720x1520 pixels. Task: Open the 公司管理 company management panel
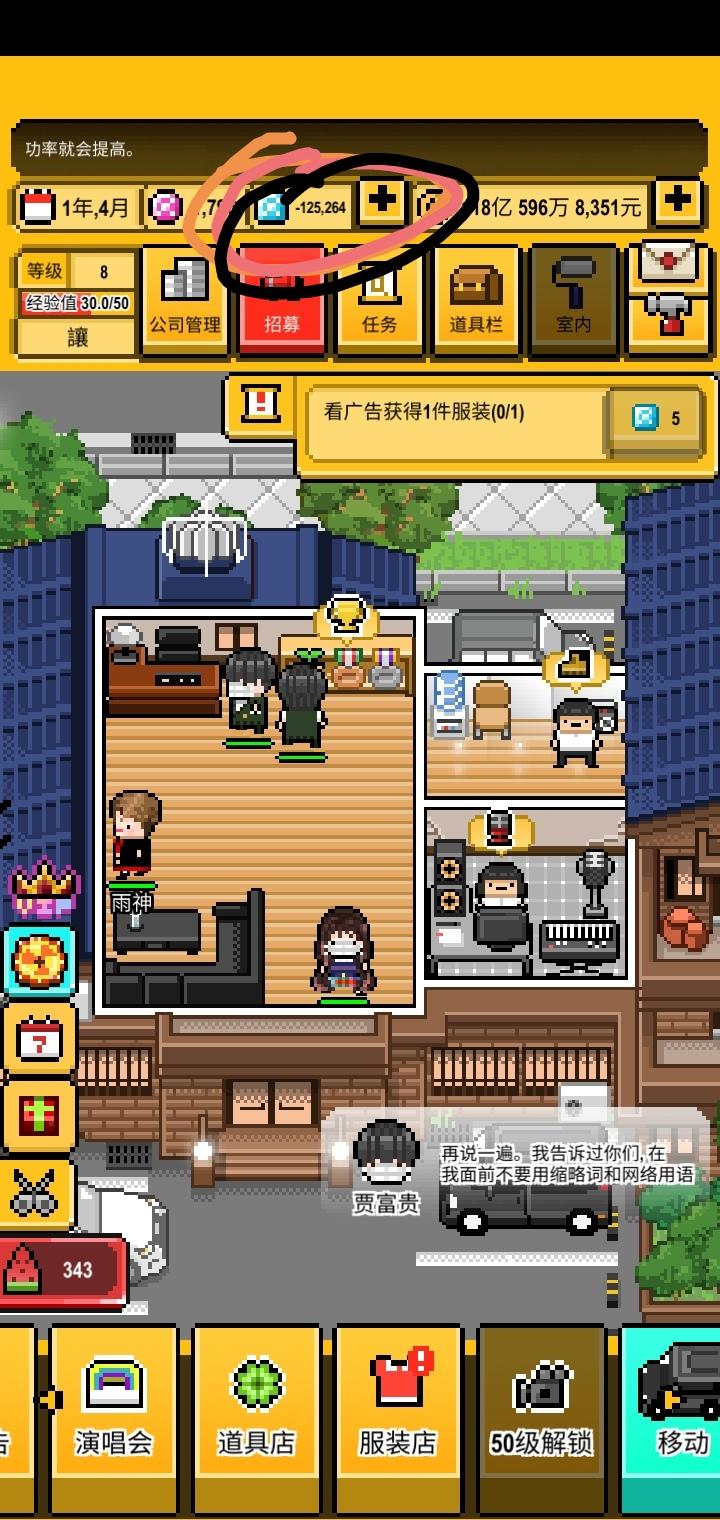tap(183, 300)
